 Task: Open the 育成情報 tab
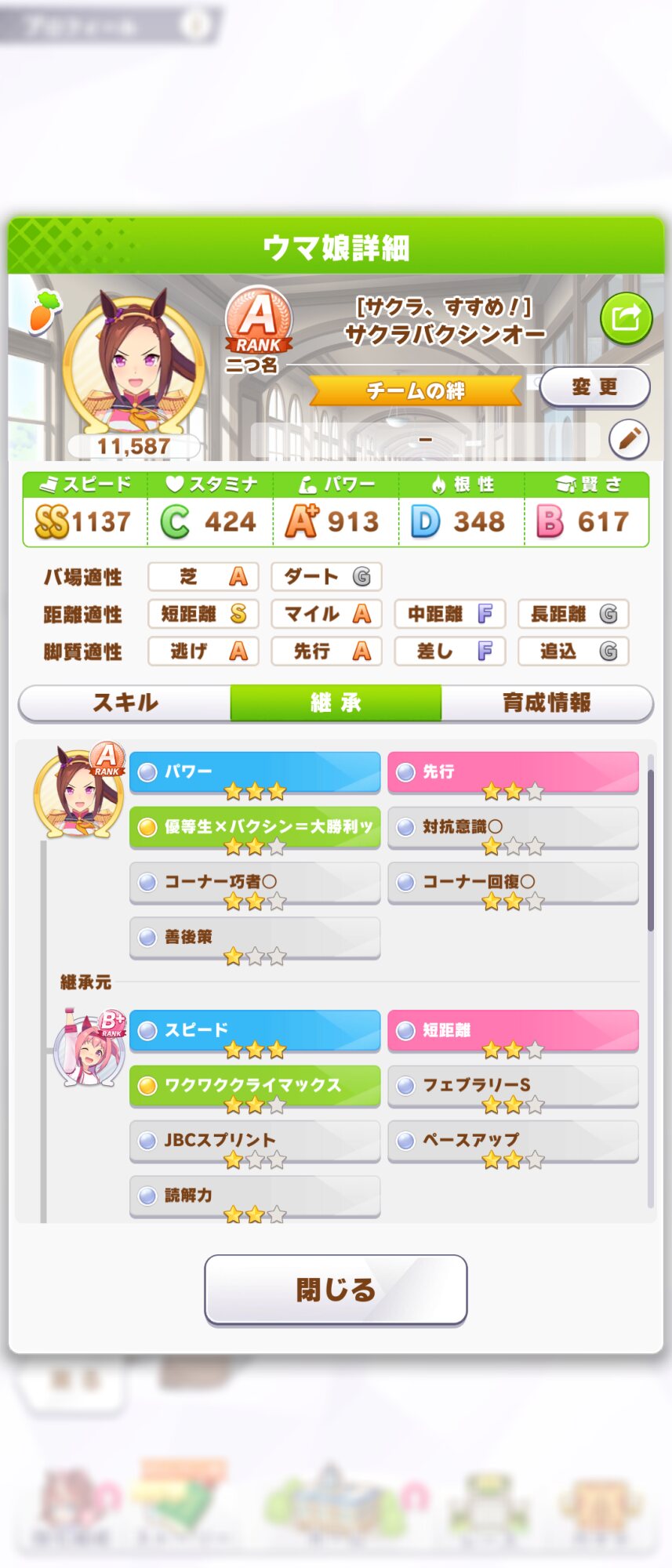[x=547, y=702]
